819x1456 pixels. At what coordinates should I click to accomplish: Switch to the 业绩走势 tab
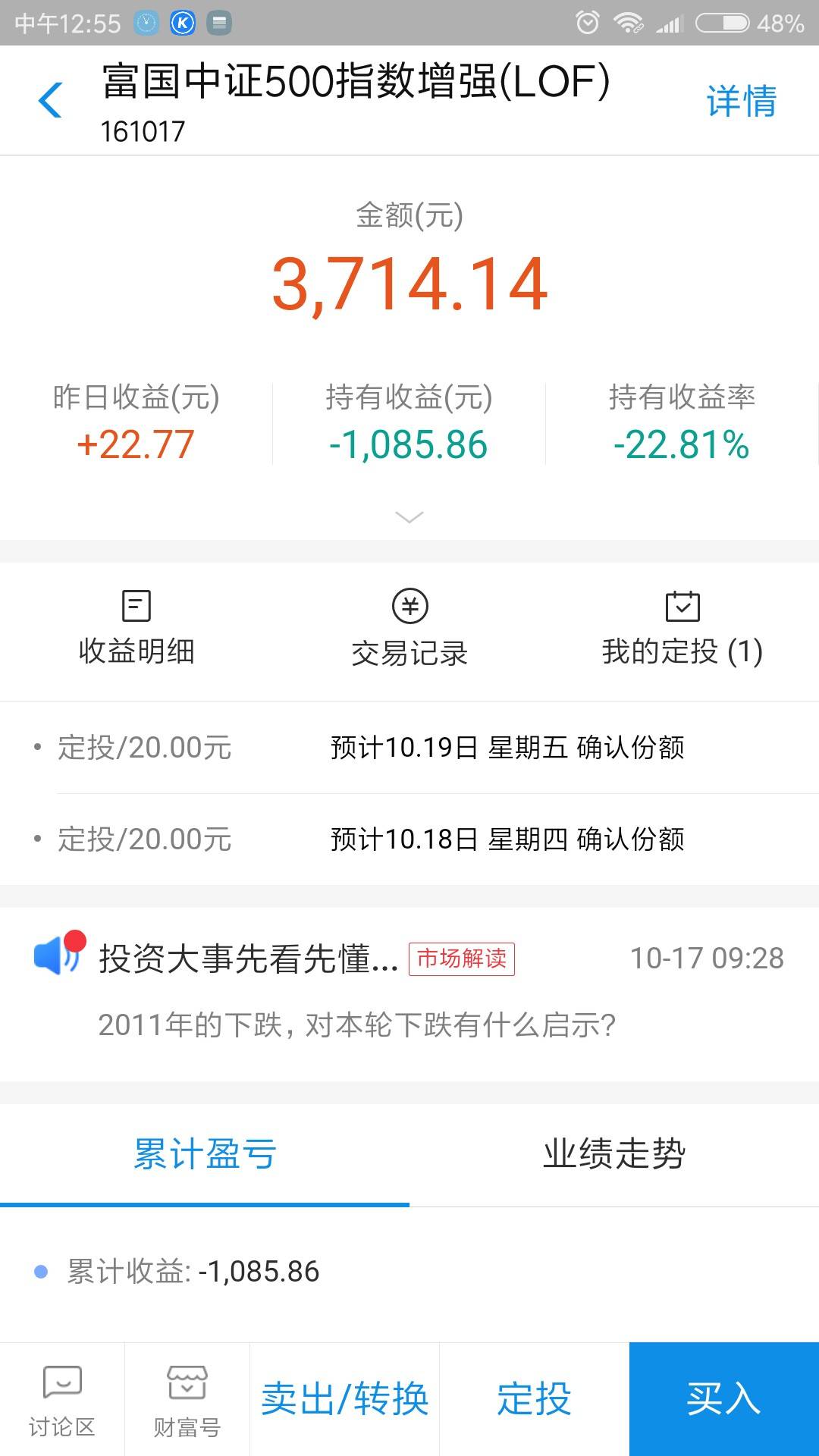[614, 1154]
